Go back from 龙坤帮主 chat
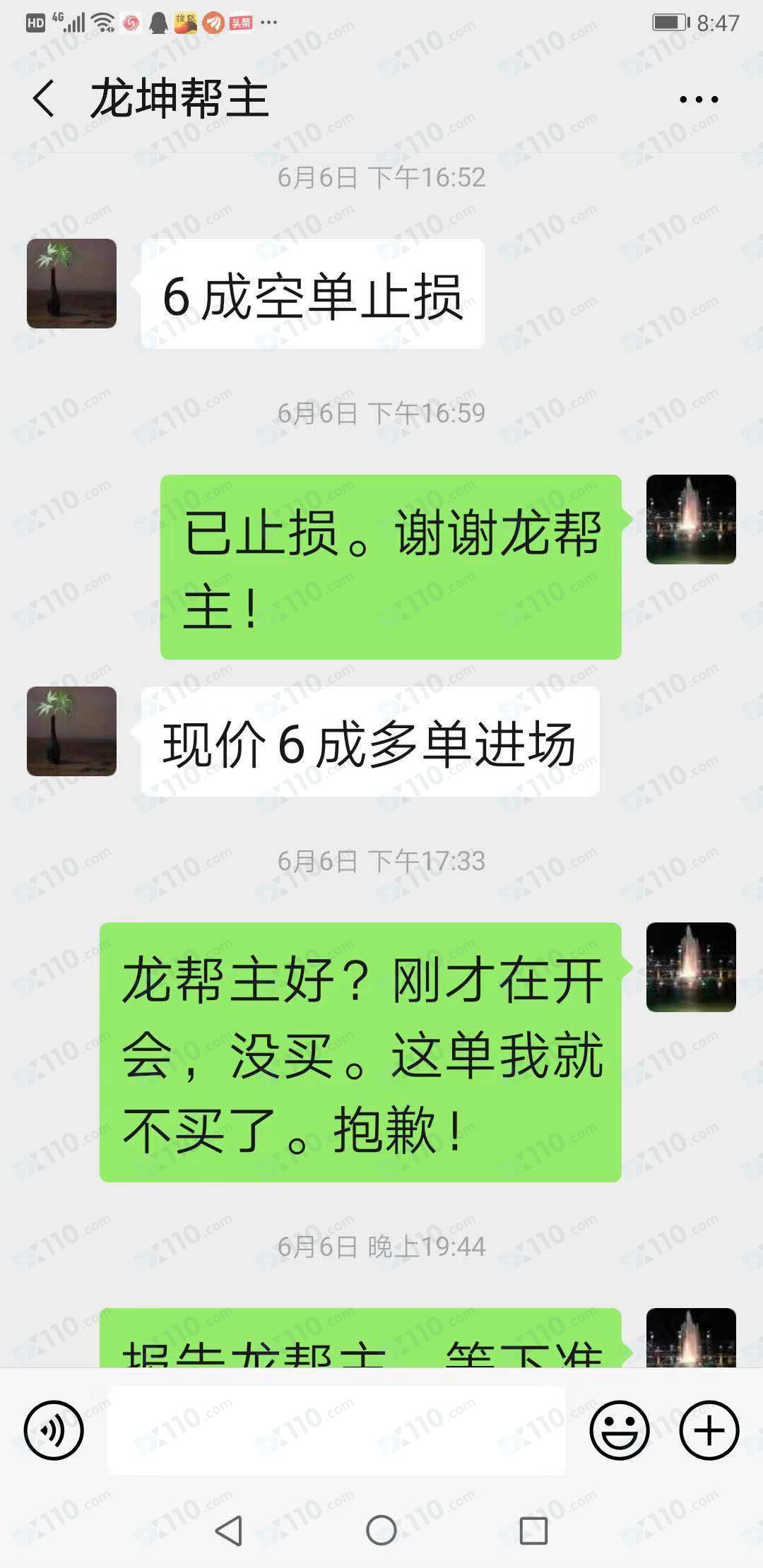The height and width of the screenshot is (1568, 763). pyautogui.click(x=44, y=99)
